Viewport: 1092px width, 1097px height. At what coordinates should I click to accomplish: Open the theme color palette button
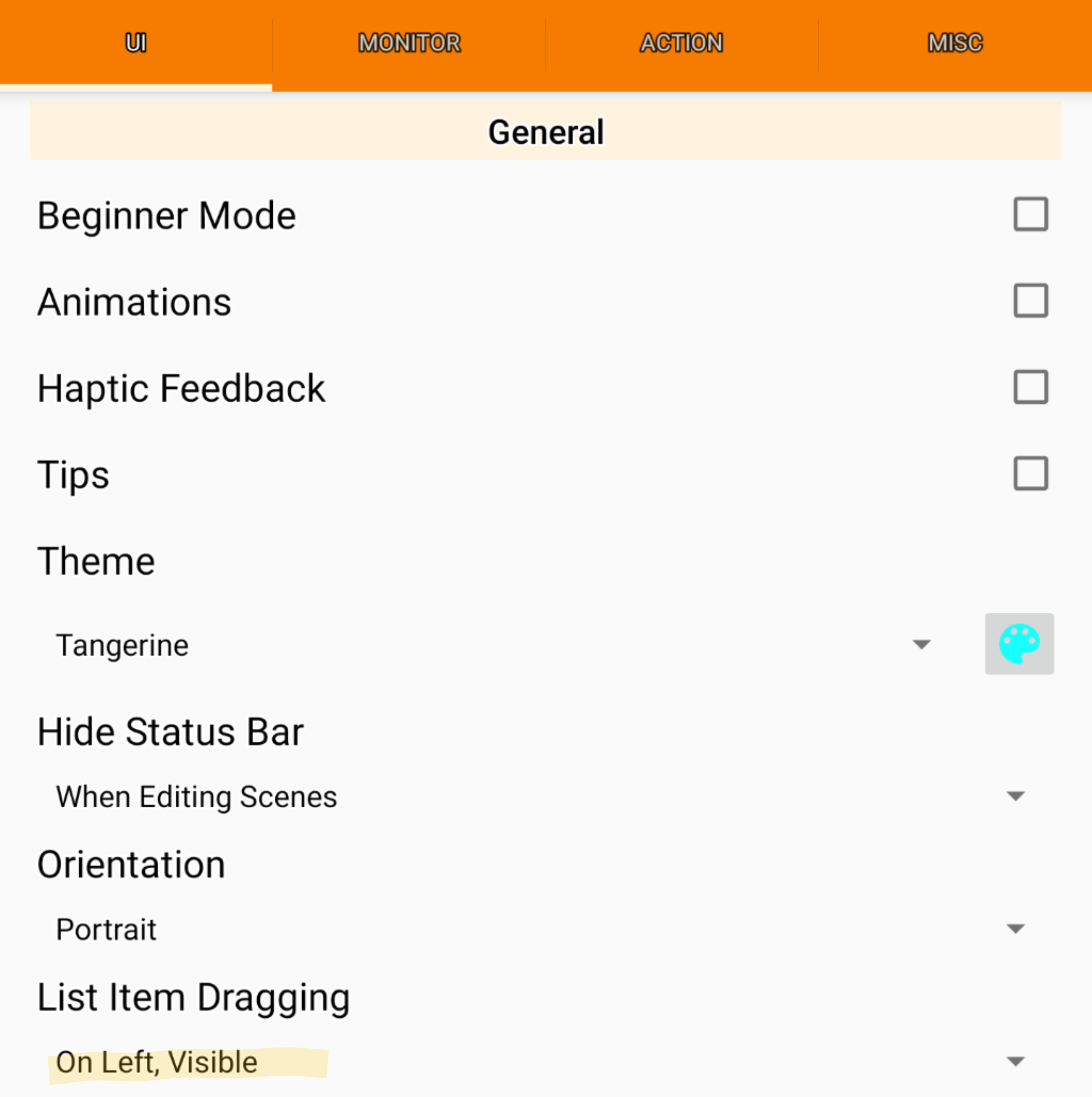[x=1019, y=644]
